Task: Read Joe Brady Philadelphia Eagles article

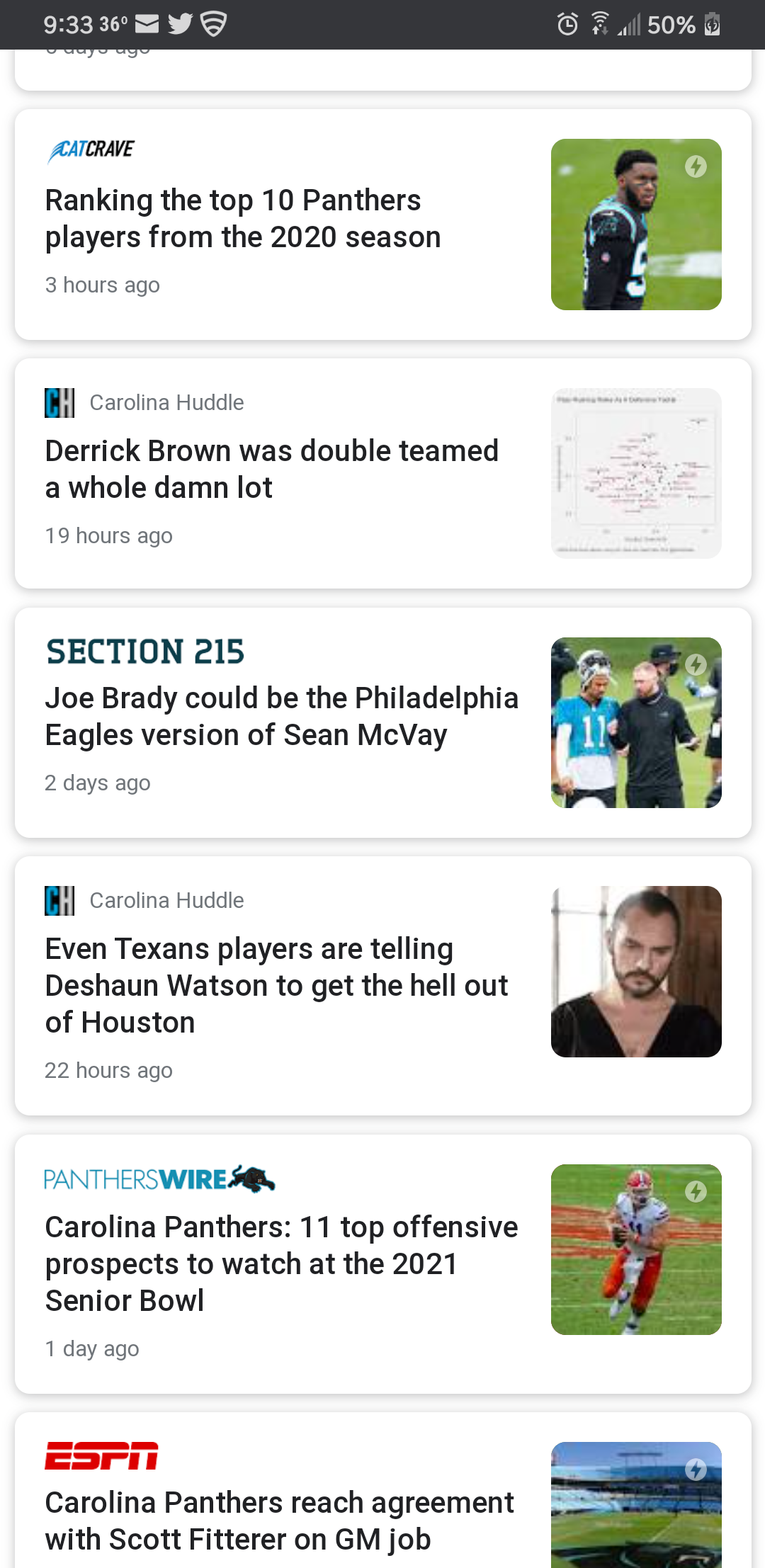Action: click(x=281, y=717)
